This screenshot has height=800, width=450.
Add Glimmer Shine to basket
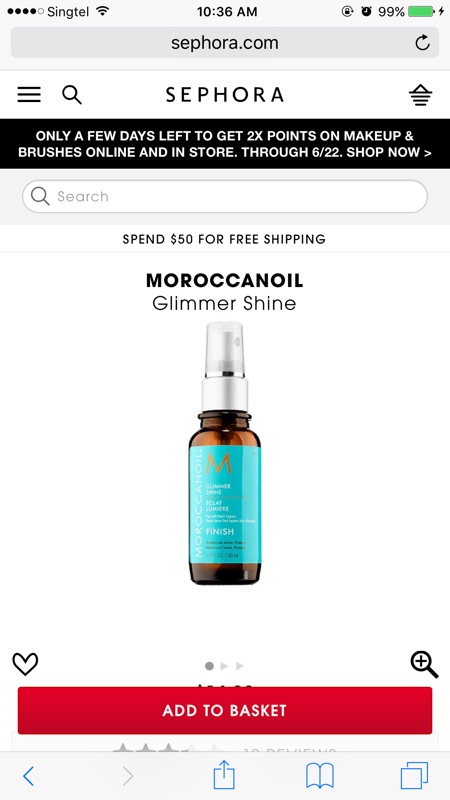click(x=225, y=710)
